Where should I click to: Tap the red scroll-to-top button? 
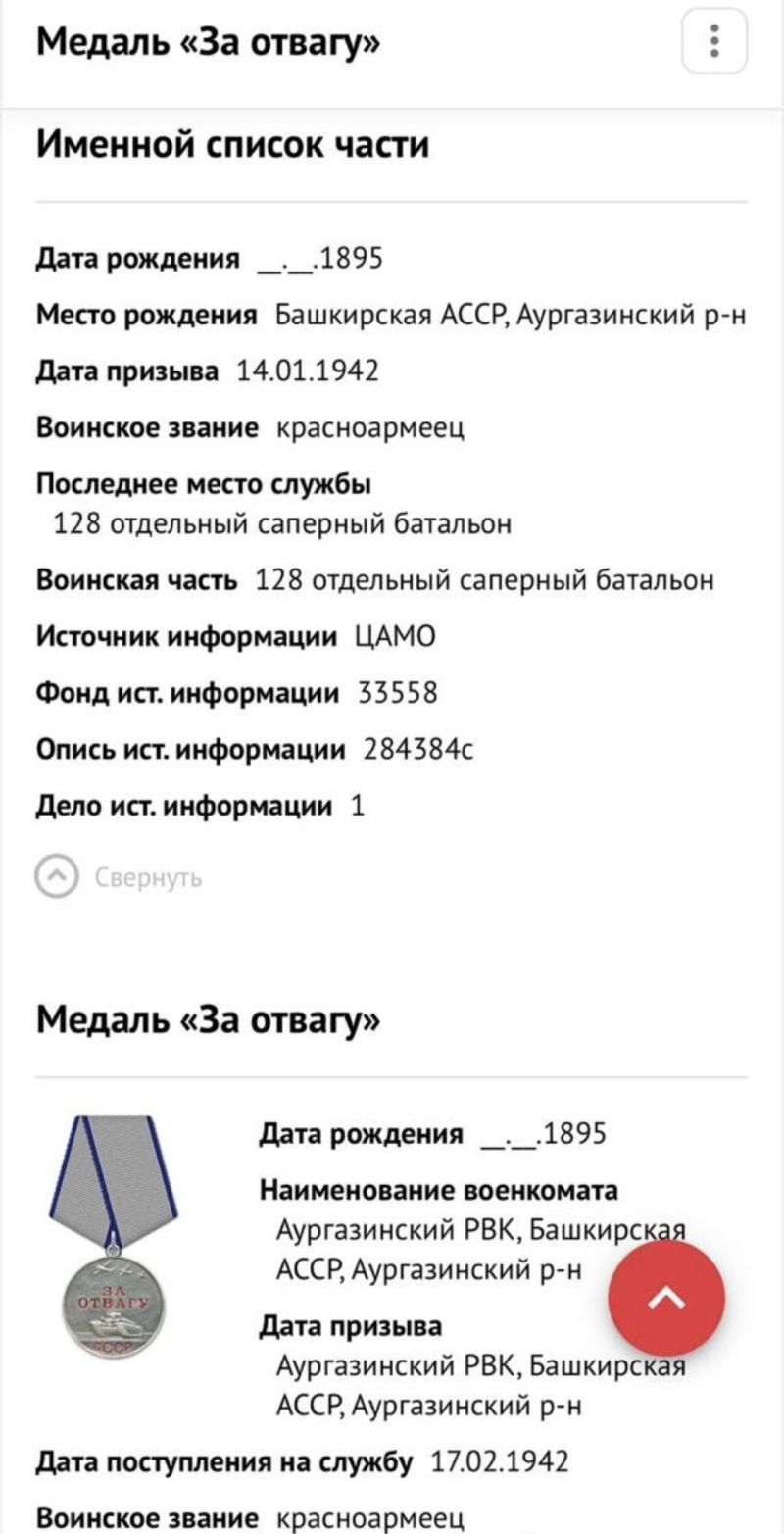pyautogui.click(x=666, y=1299)
